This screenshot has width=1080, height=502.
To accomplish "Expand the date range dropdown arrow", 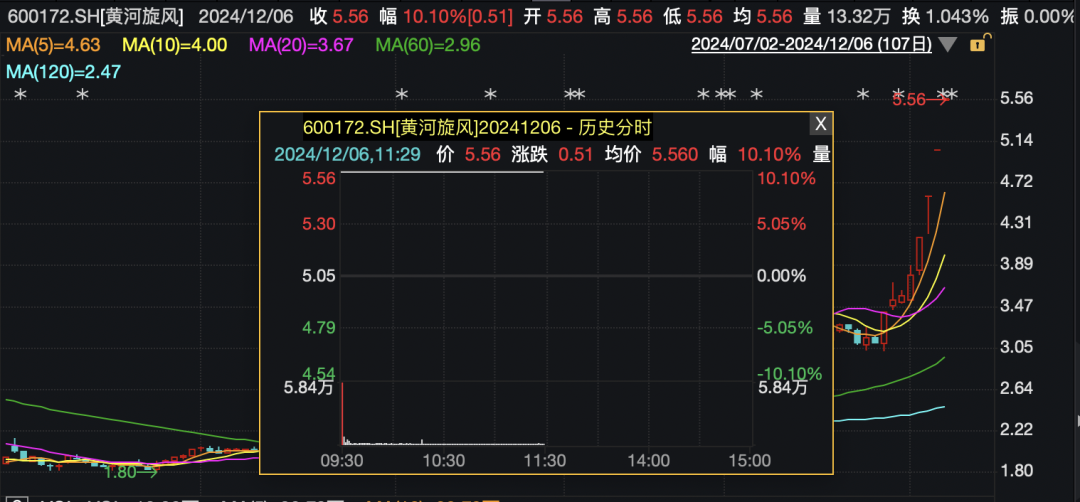I will click(948, 45).
